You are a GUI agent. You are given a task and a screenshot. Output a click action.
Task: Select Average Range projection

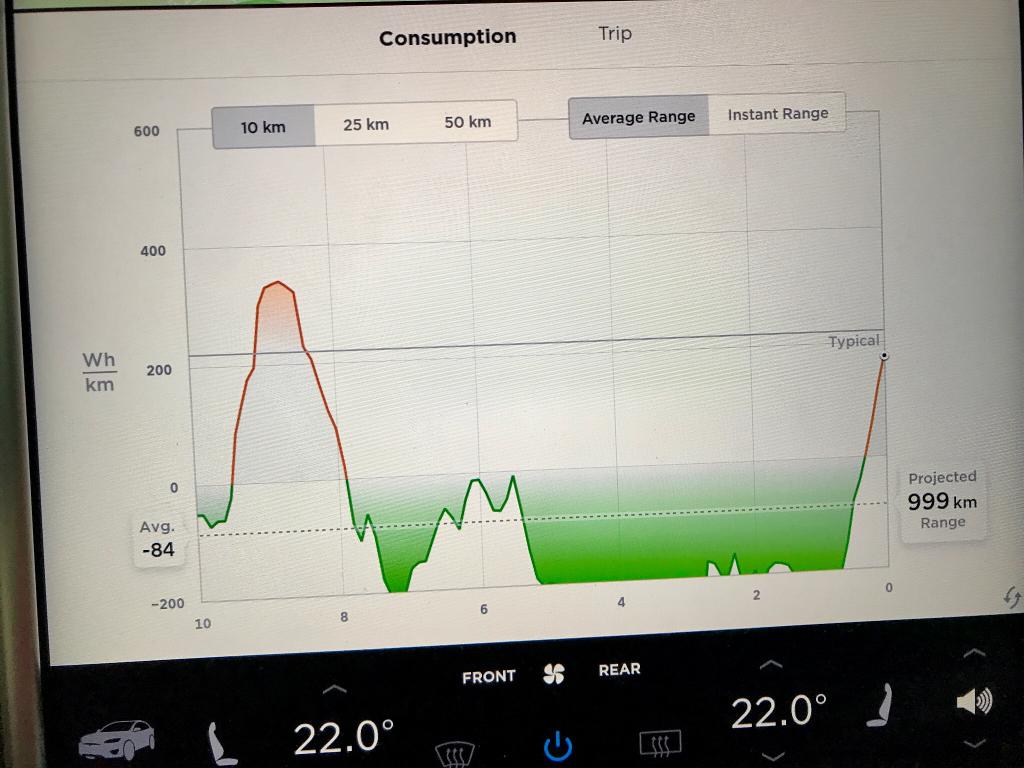coord(638,117)
